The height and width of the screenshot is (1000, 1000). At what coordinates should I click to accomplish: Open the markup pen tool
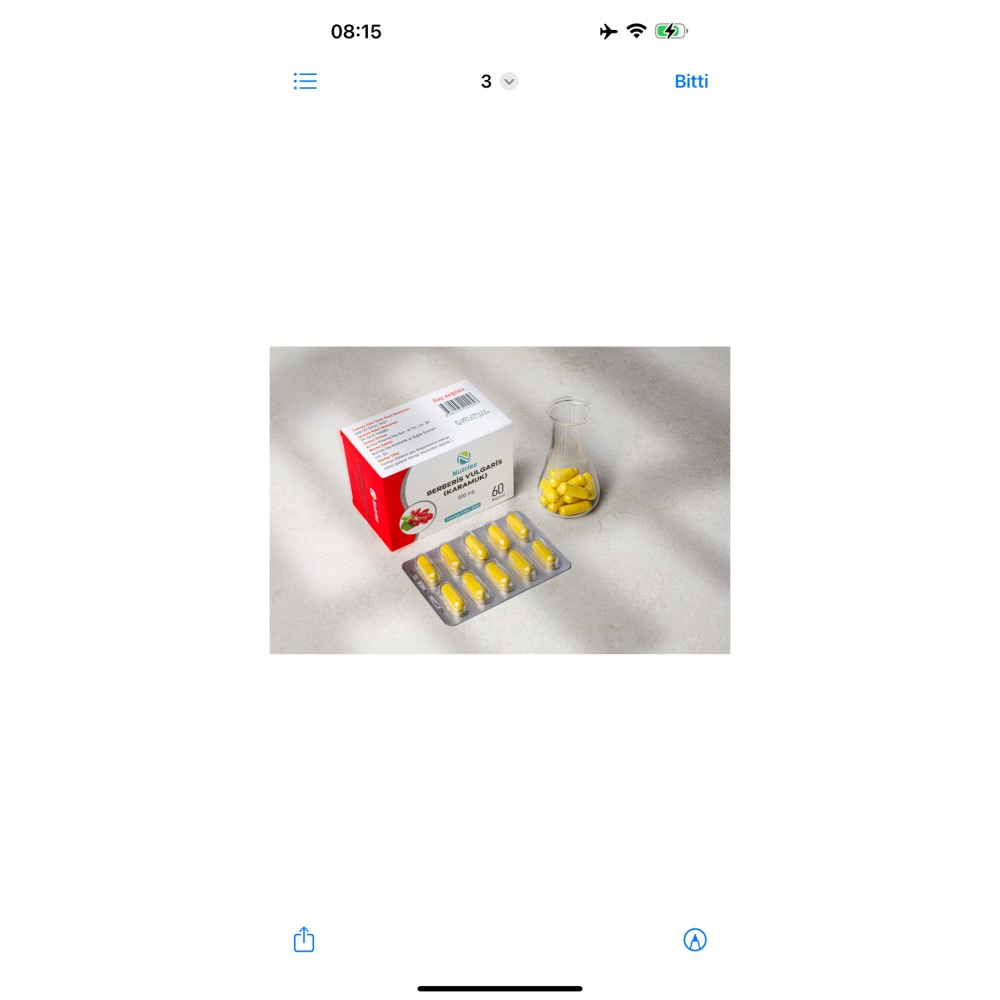click(695, 939)
